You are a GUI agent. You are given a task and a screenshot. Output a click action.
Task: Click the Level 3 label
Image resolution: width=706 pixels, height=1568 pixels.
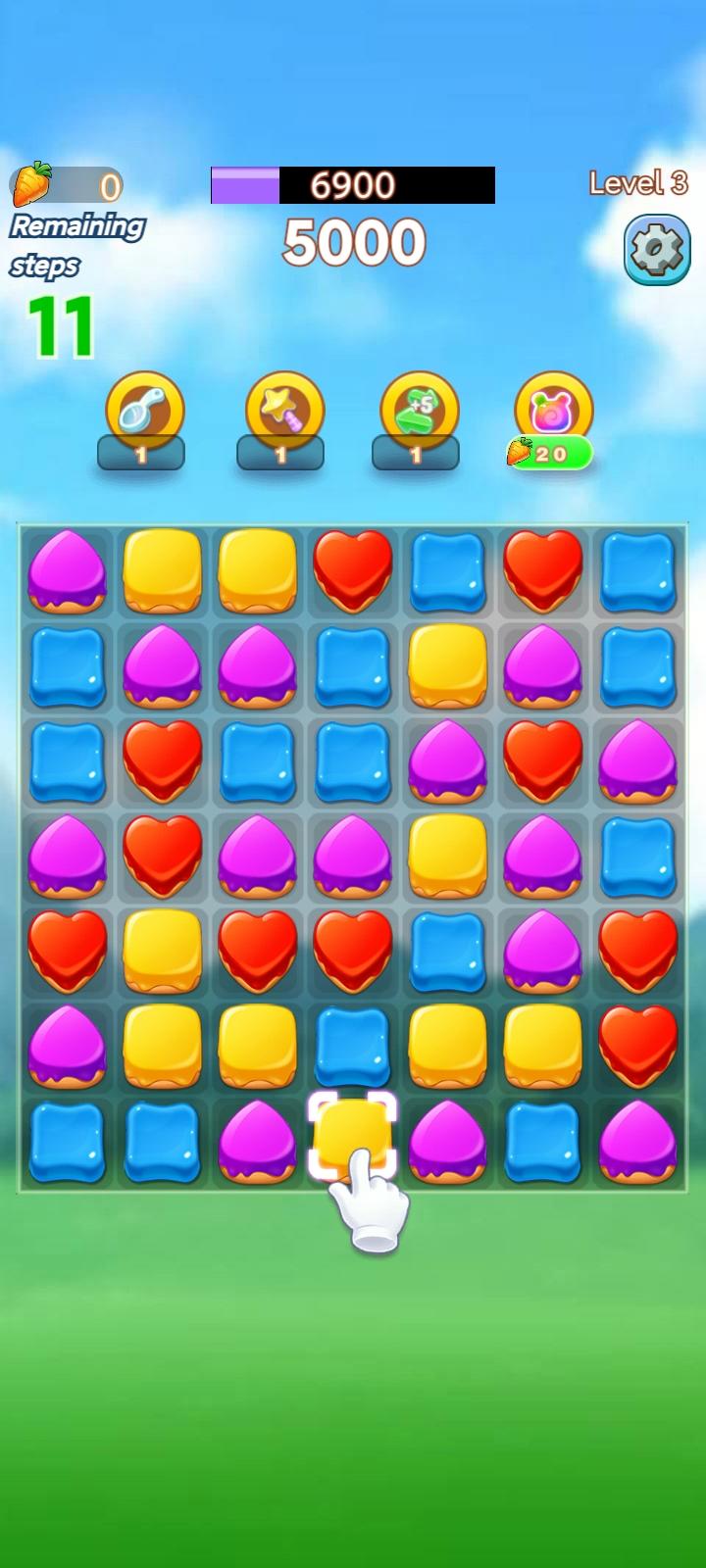[639, 182]
